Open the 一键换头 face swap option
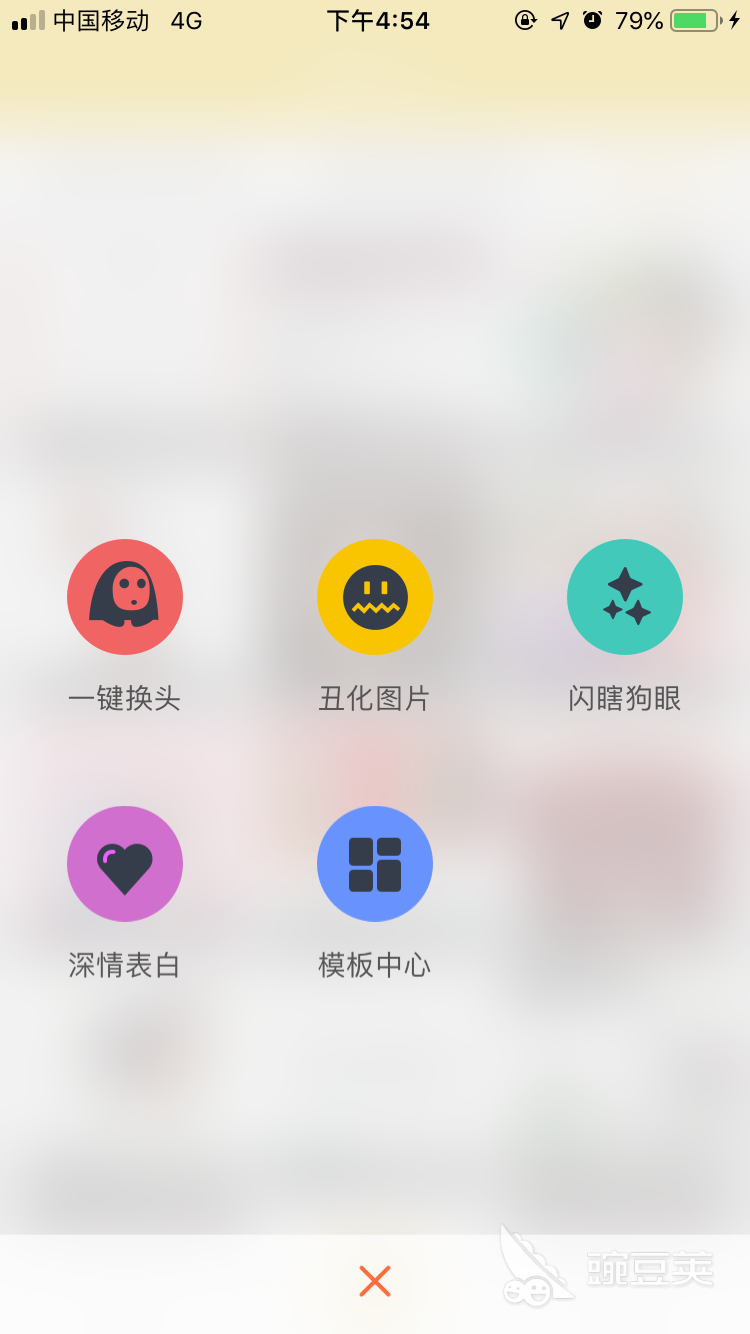Viewport: 750px width, 1334px height. pos(125,597)
